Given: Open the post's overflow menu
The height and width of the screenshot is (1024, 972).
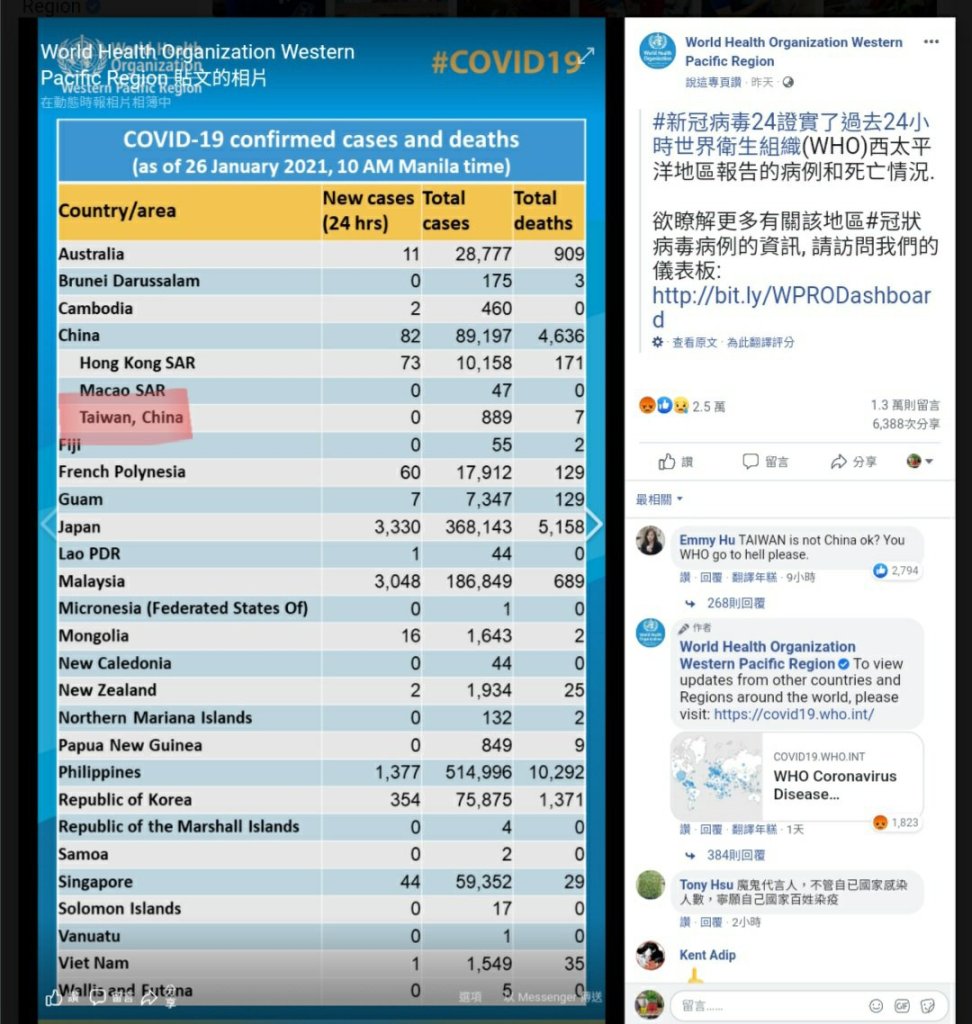Looking at the screenshot, I should pos(931,42).
